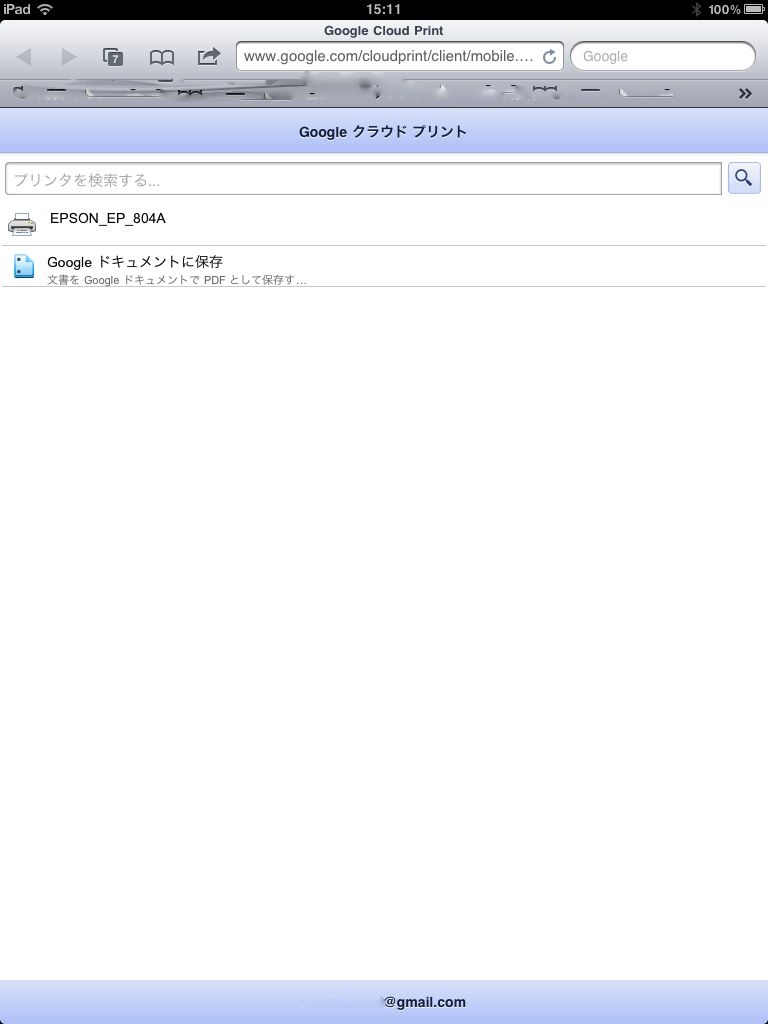The width and height of the screenshot is (768, 1024).
Task: Tap the printer search field
Action: pos(363,179)
